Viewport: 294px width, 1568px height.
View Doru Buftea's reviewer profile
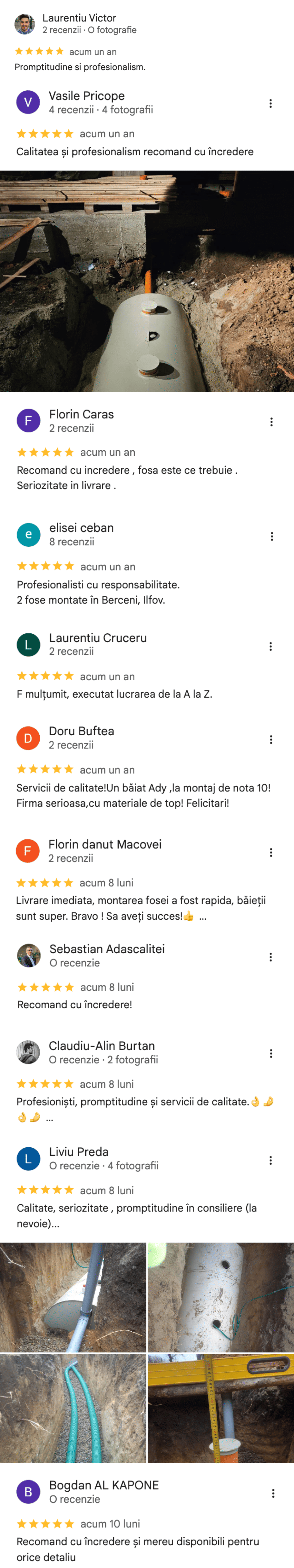pos(81,731)
